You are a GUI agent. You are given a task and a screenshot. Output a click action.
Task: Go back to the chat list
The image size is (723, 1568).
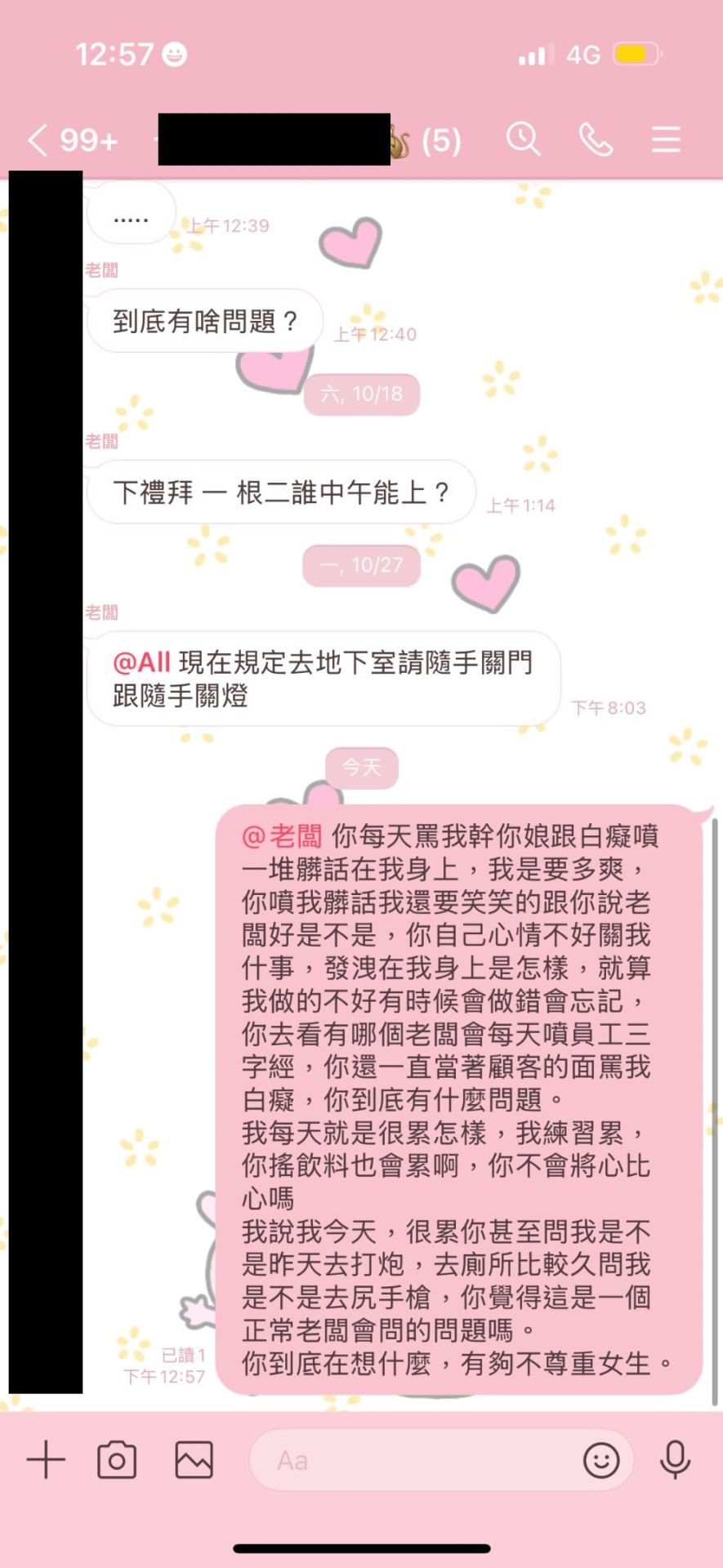click(x=38, y=140)
